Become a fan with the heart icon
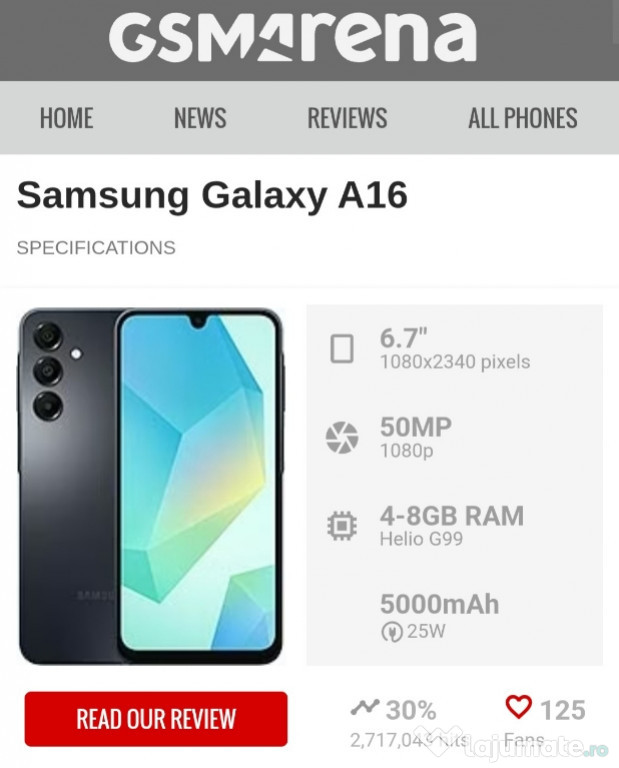The image size is (619, 768). 518,708
